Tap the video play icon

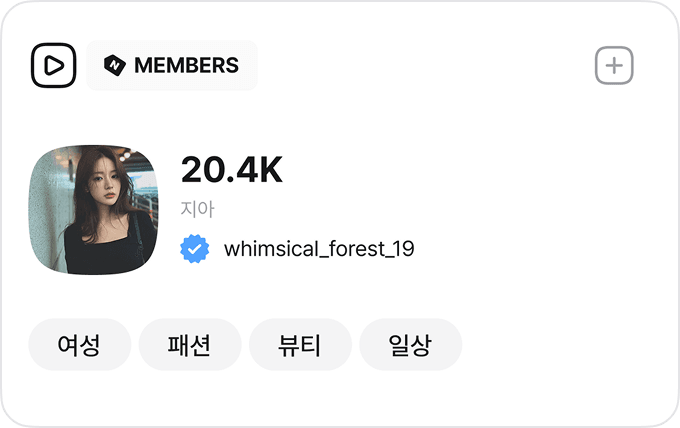(x=54, y=66)
